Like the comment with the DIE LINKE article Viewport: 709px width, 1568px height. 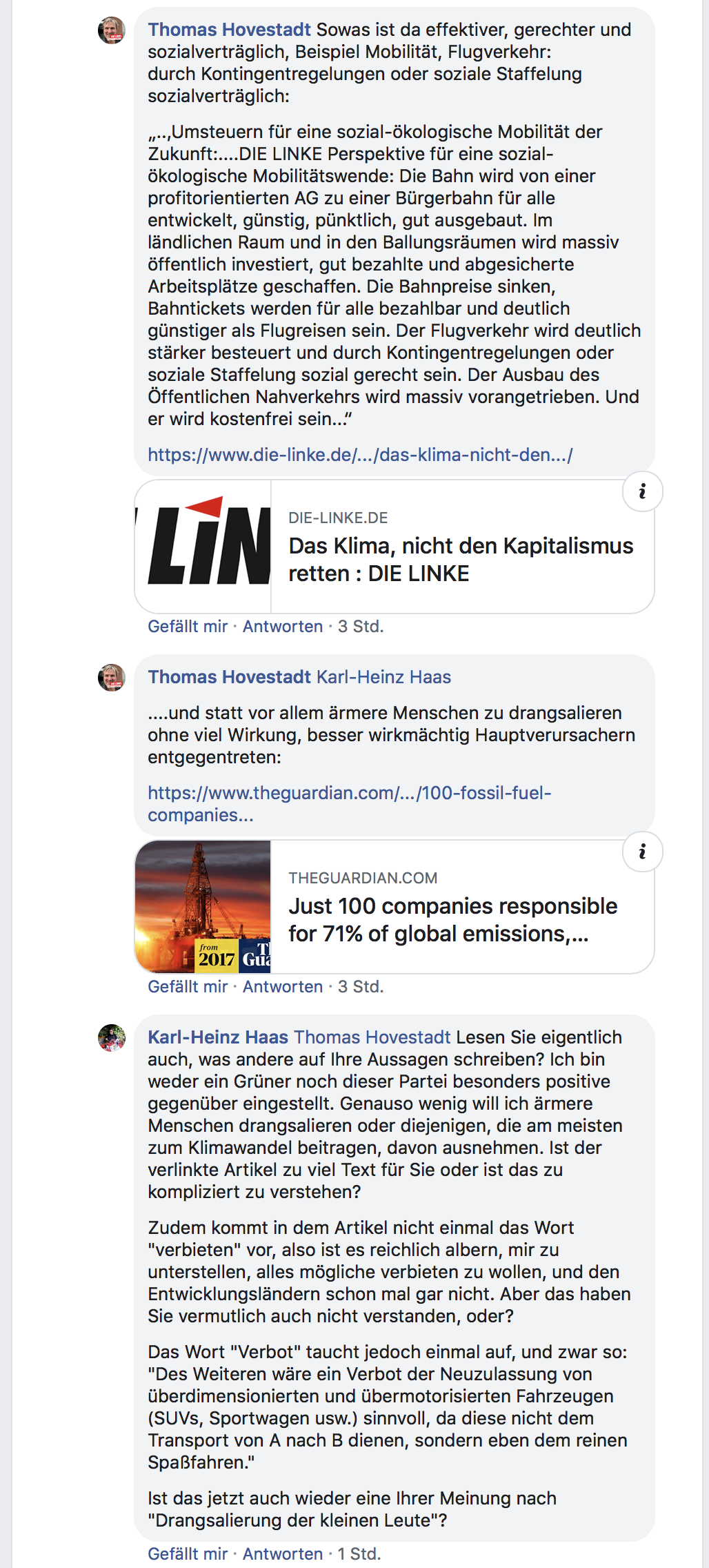click(x=188, y=627)
